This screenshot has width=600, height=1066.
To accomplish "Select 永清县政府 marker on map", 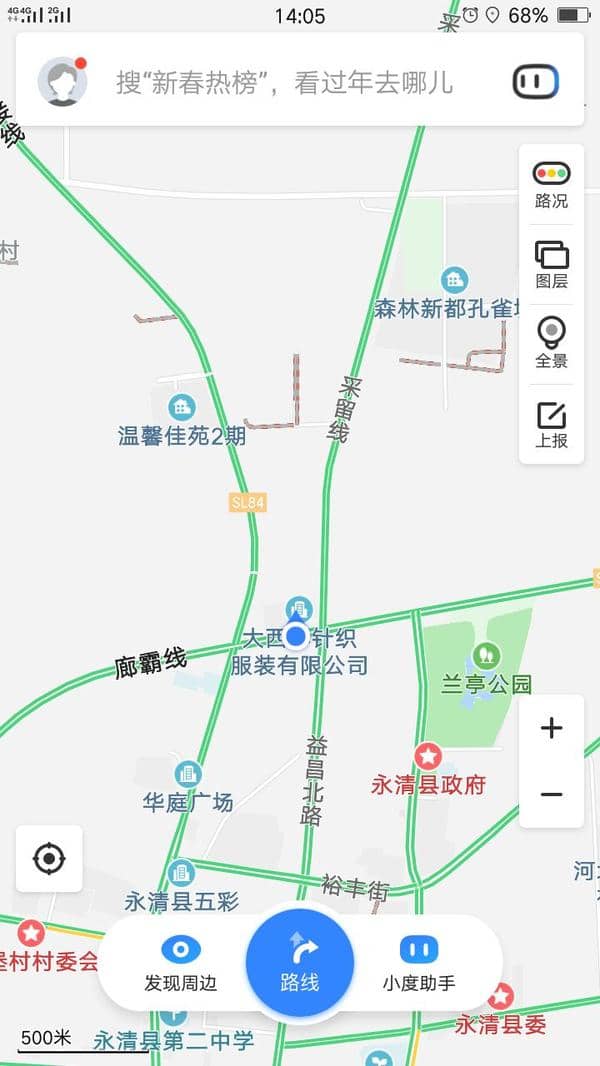I will point(428,757).
